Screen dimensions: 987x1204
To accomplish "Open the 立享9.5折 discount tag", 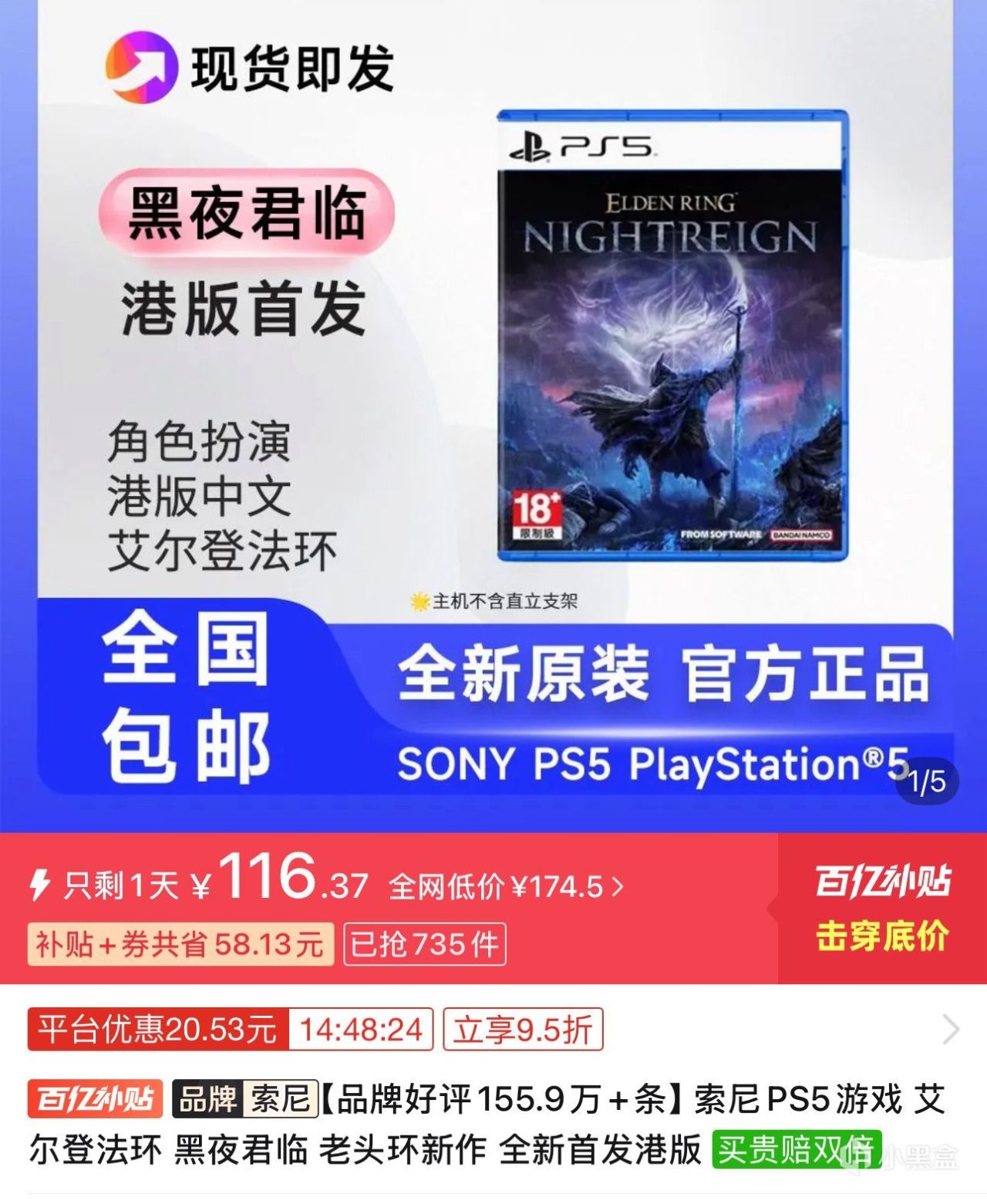I will [x=522, y=1030].
